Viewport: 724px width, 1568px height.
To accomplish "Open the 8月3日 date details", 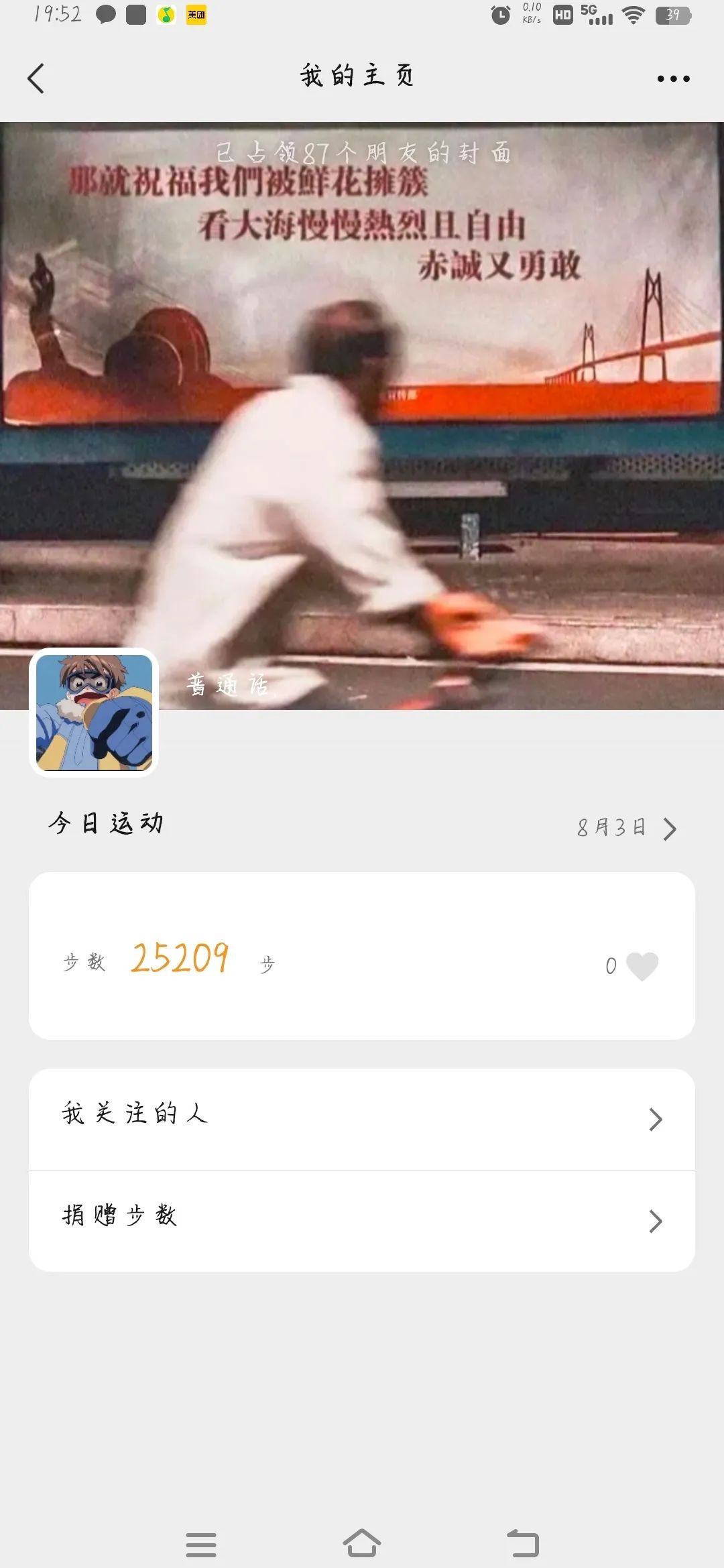I will click(627, 828).
